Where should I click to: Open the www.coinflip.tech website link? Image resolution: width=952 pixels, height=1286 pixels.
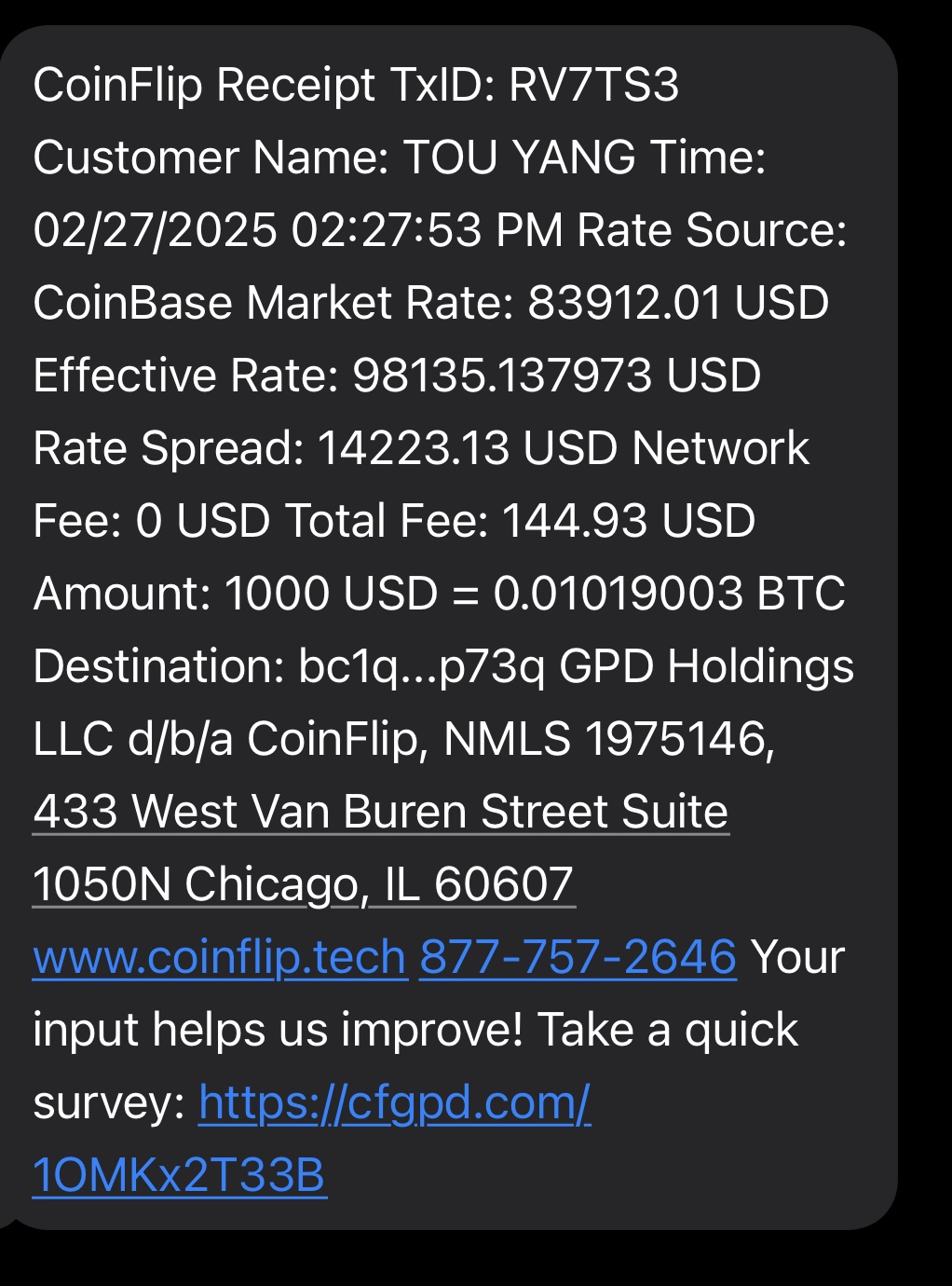pos(219,957)
